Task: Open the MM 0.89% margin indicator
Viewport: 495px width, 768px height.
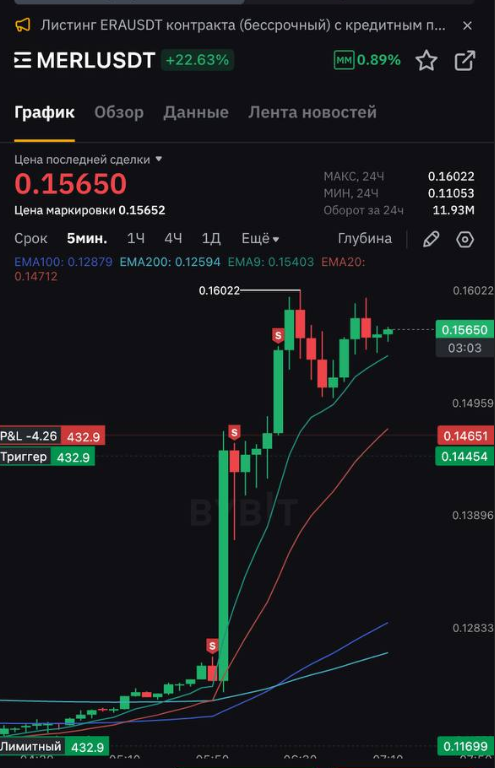Action: click(x=367, y=60)
